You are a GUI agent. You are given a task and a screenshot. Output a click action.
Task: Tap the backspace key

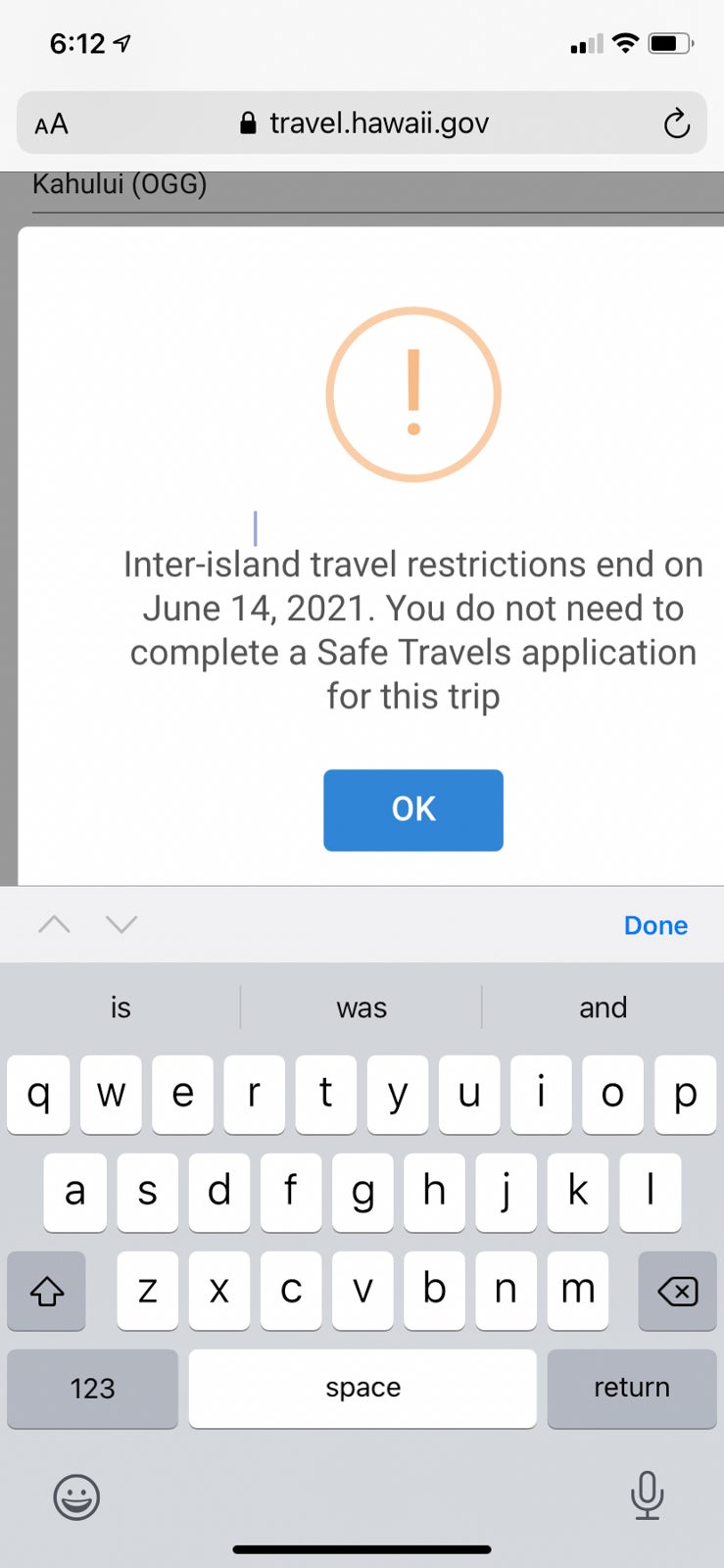pos(677,1291)
